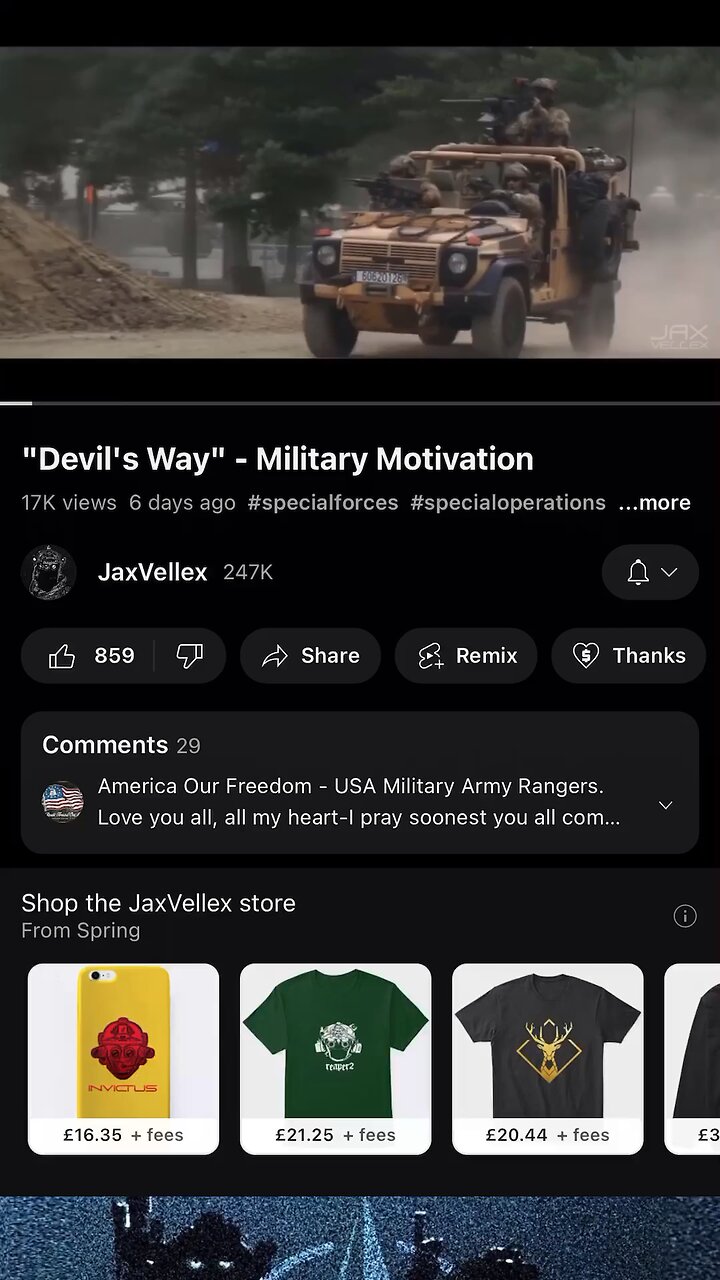Screen dimensions: 720x1280
Task: Open Share options
Action: tap(310, 656)
